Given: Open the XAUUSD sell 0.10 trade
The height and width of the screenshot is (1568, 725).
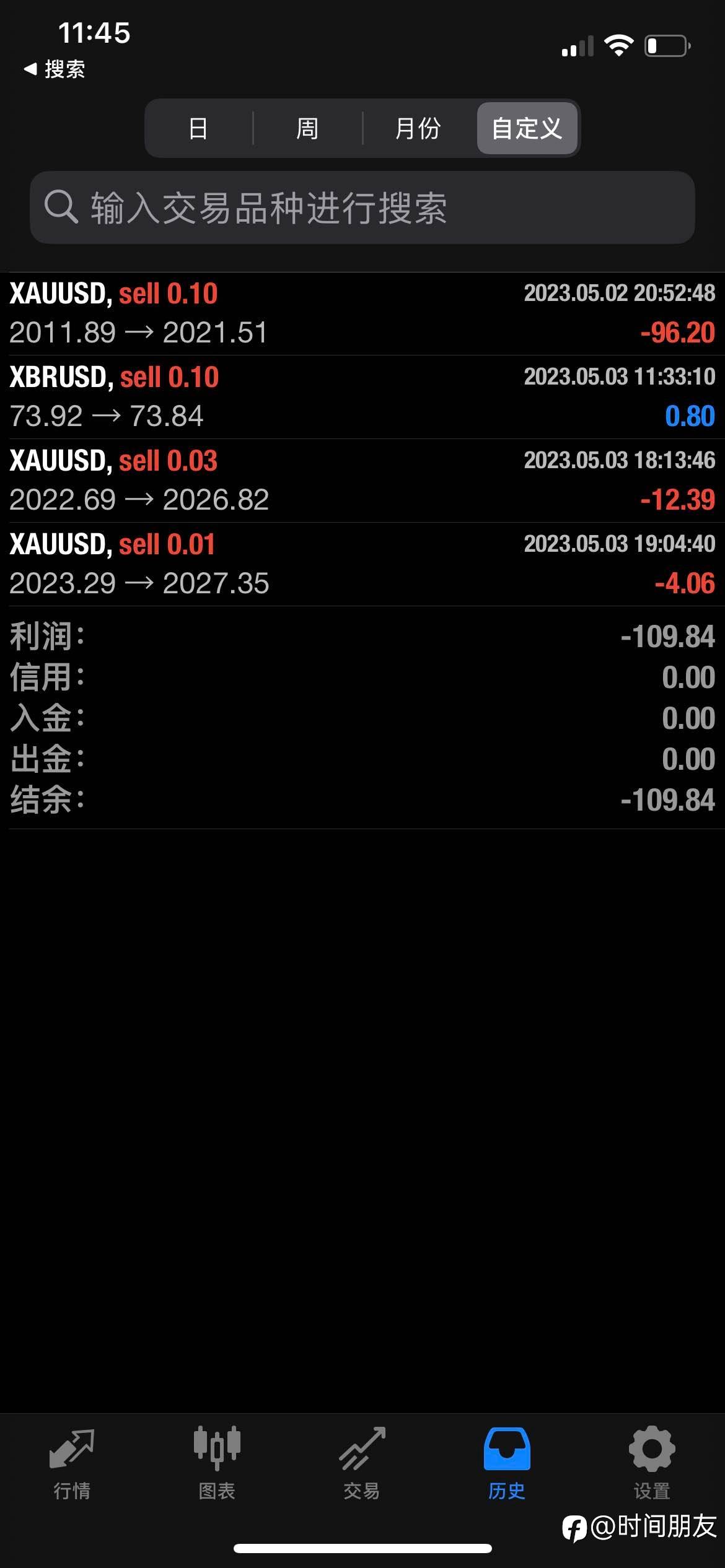Looking at the screenshot, I should (362, 313).
